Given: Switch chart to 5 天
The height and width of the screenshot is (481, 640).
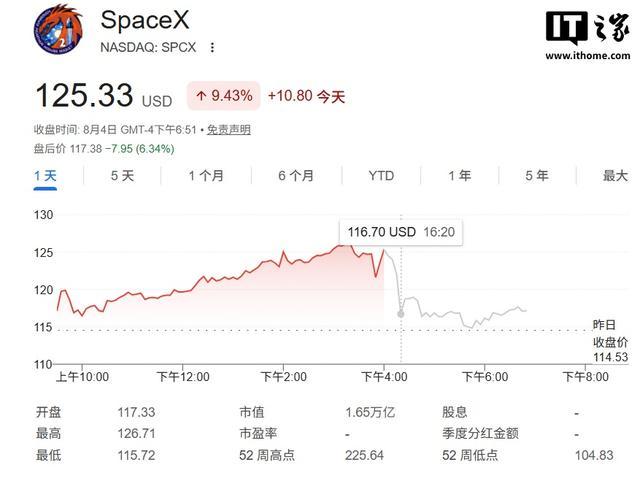Looking at the screenshot, I should pos(122,176).
